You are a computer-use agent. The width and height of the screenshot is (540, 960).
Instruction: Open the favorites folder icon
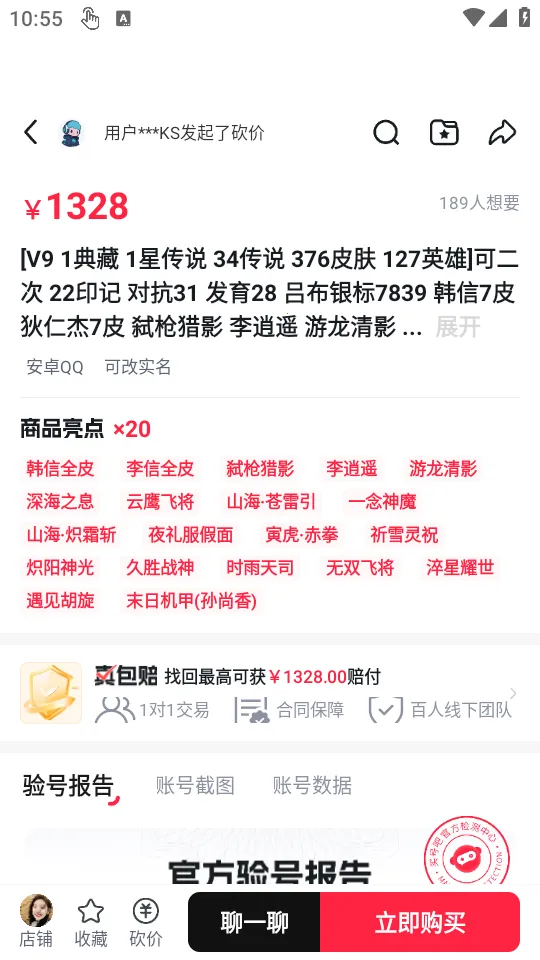[x=444, y=132]
